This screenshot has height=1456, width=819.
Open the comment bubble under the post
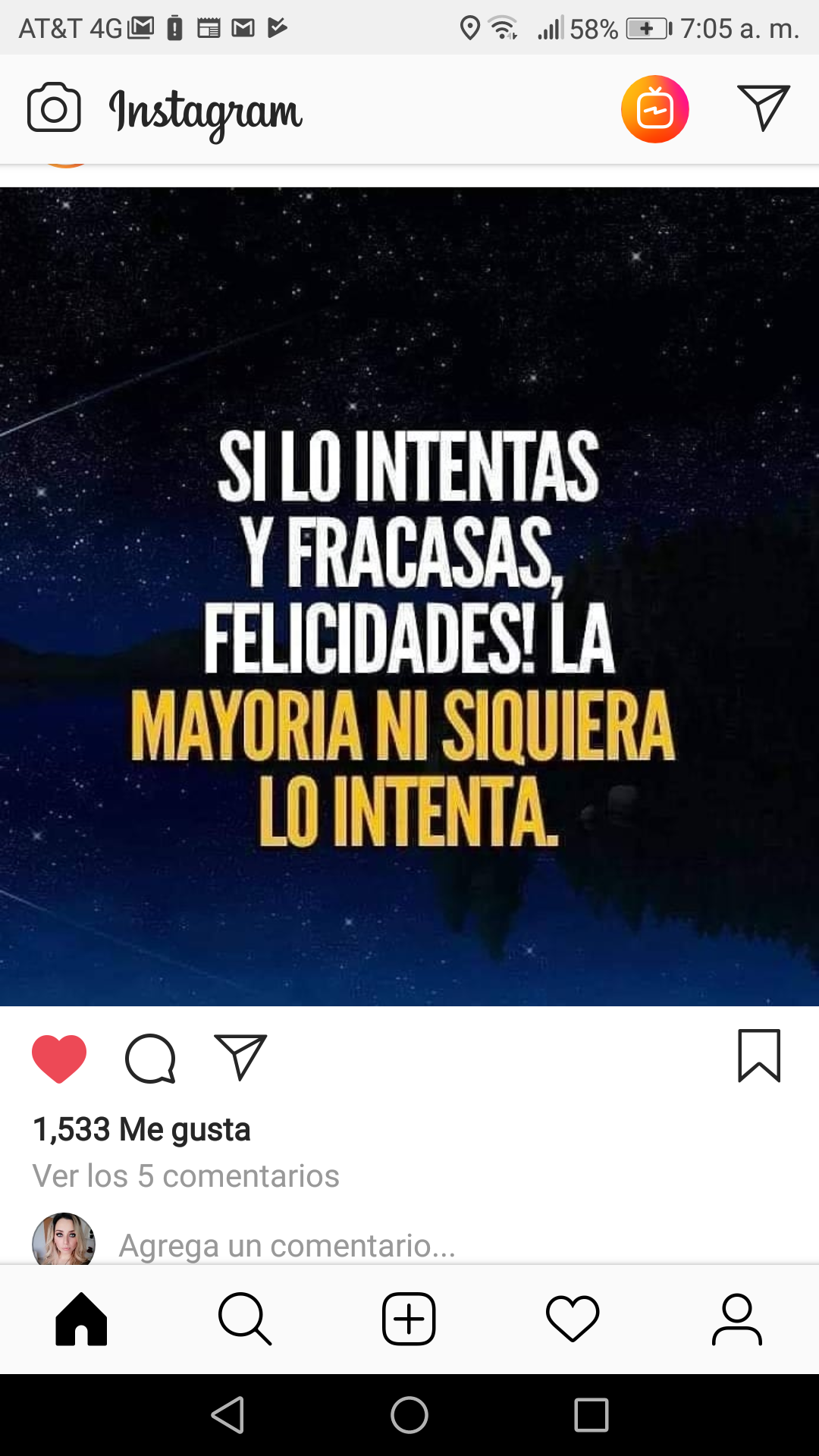point(150,1058)
